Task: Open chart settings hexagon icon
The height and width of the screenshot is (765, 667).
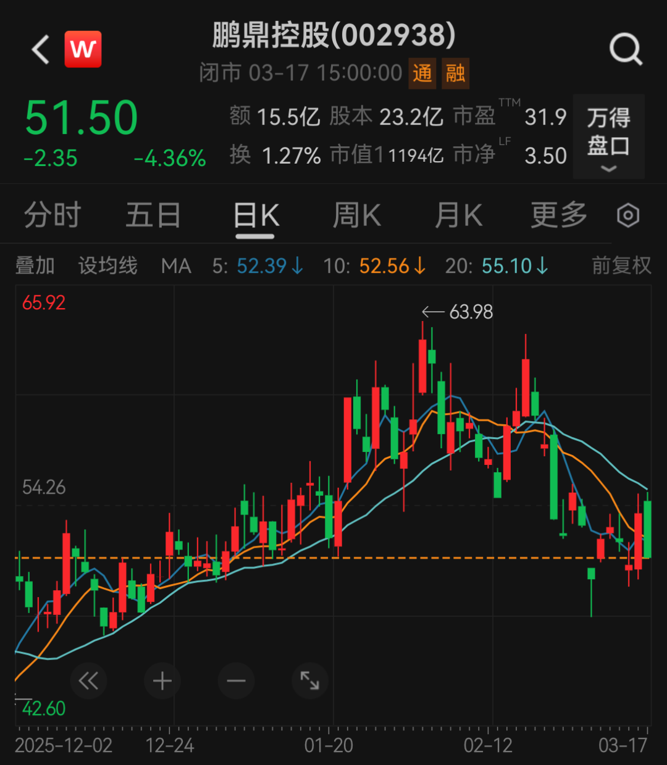Action: (628, 215)
